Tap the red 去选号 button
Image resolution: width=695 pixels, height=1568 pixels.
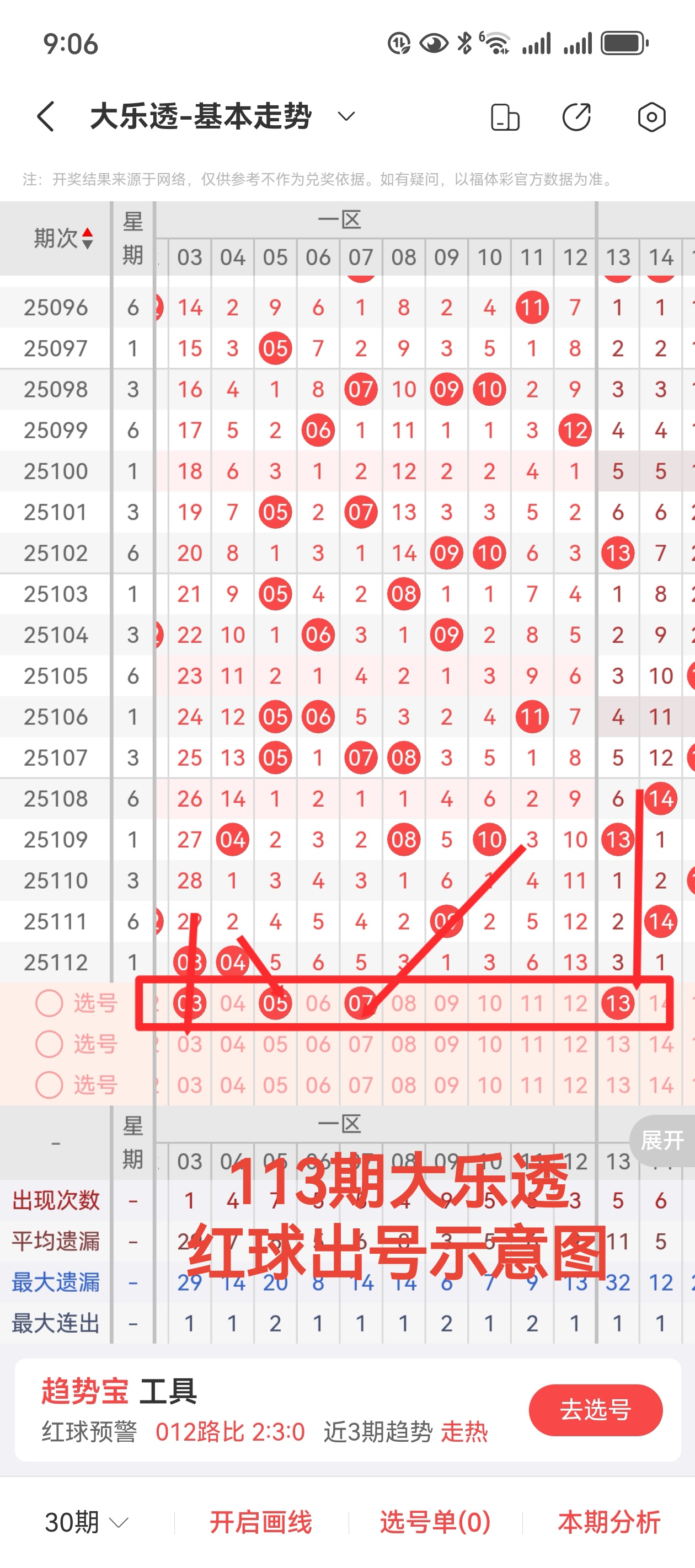[x=595, y=1410]
